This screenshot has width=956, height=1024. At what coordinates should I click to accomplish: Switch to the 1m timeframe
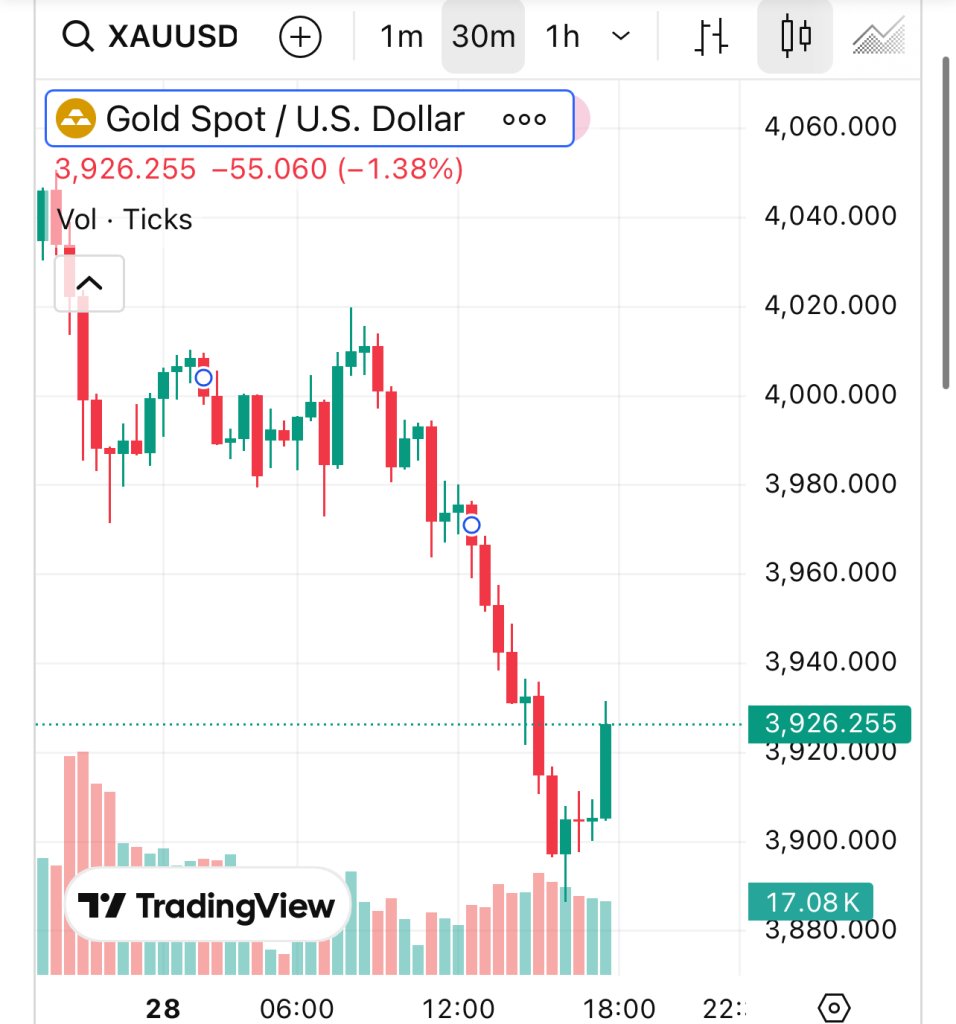[x=401, y=38]
